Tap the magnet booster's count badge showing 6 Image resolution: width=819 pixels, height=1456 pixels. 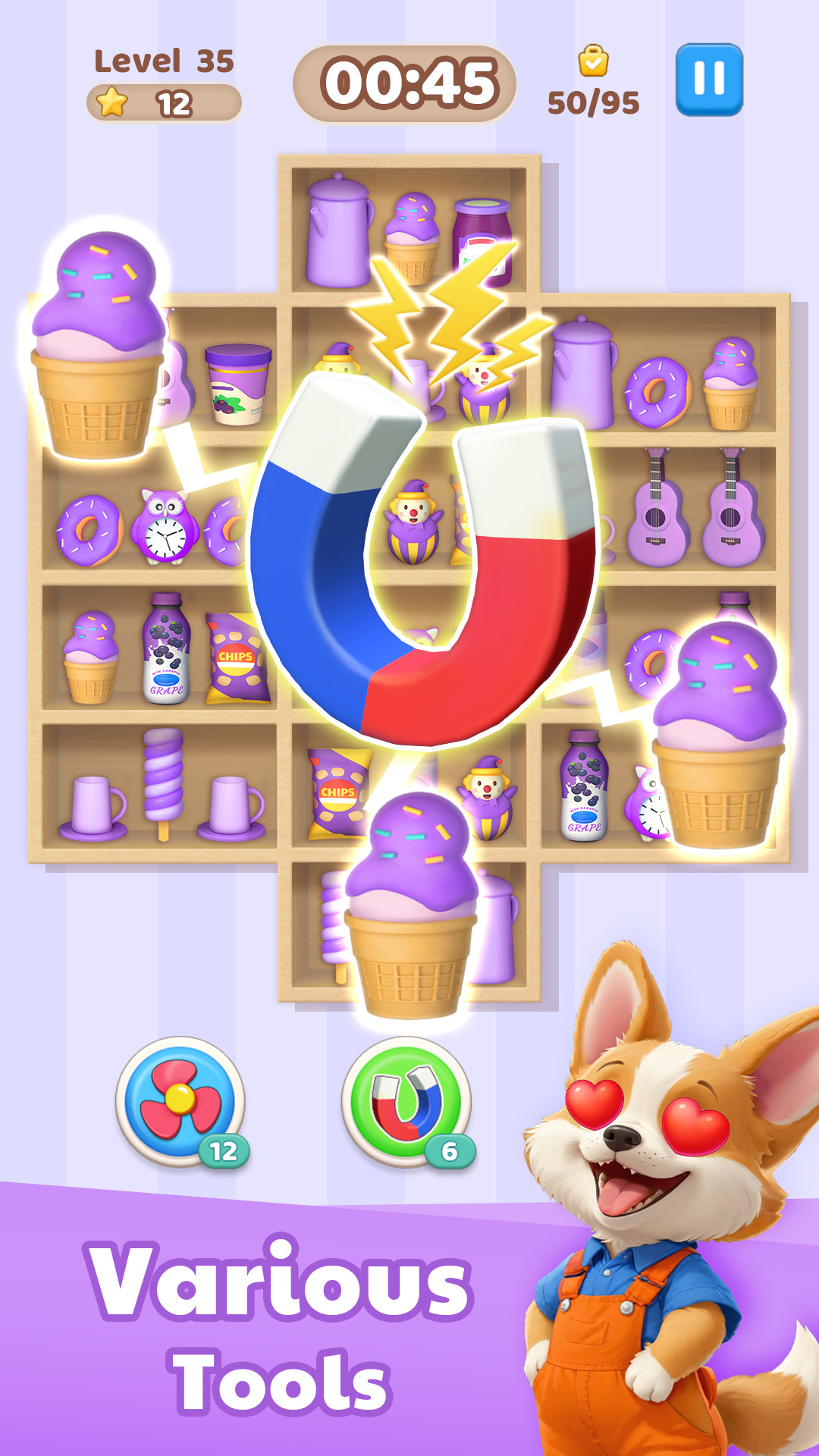[449, 1150]
